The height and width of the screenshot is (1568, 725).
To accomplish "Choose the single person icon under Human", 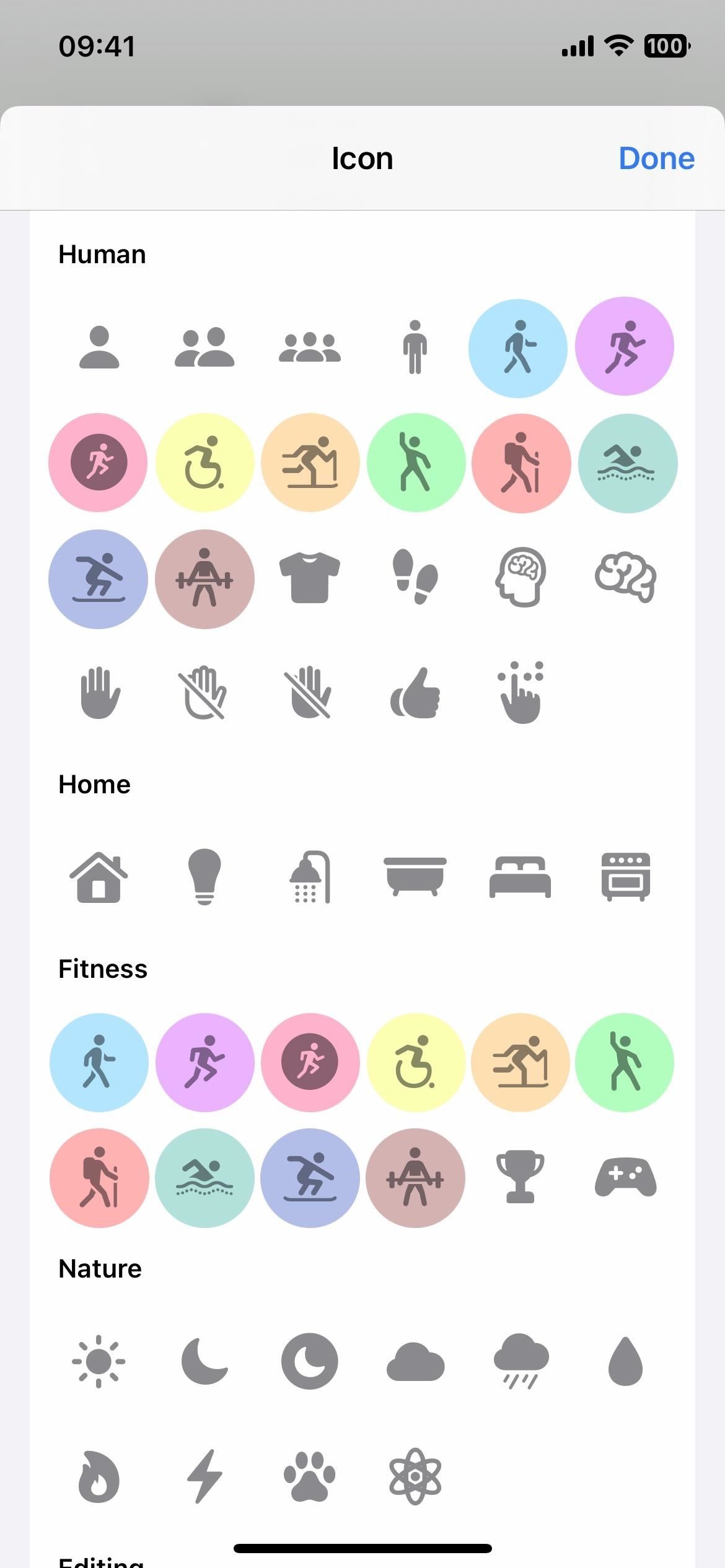I will coord(99,347).
